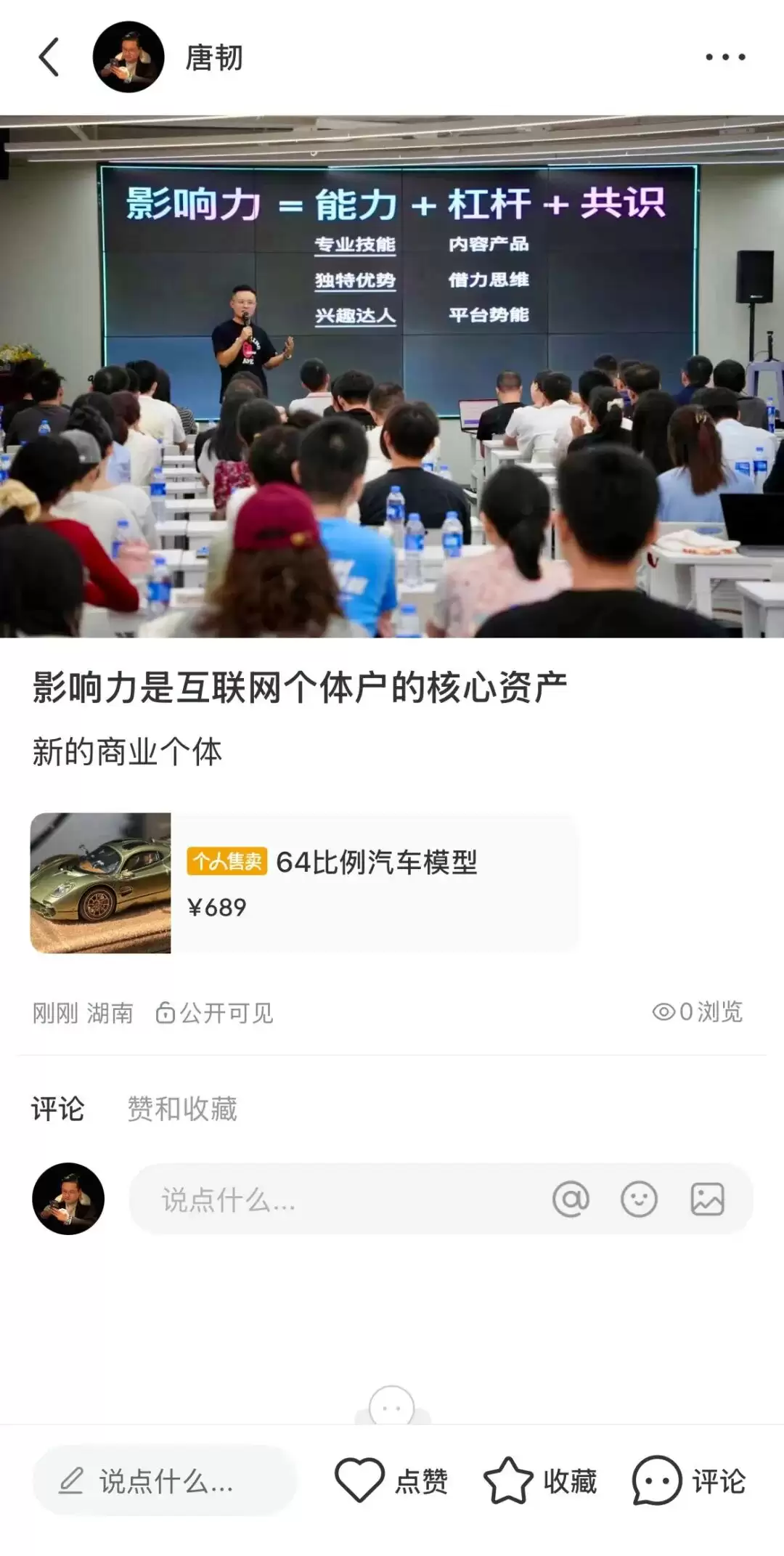Switch to the 赞和收藏 tab
Image resolution: width=784 pixels, height=1556 pixels.
coord(182,1109)
